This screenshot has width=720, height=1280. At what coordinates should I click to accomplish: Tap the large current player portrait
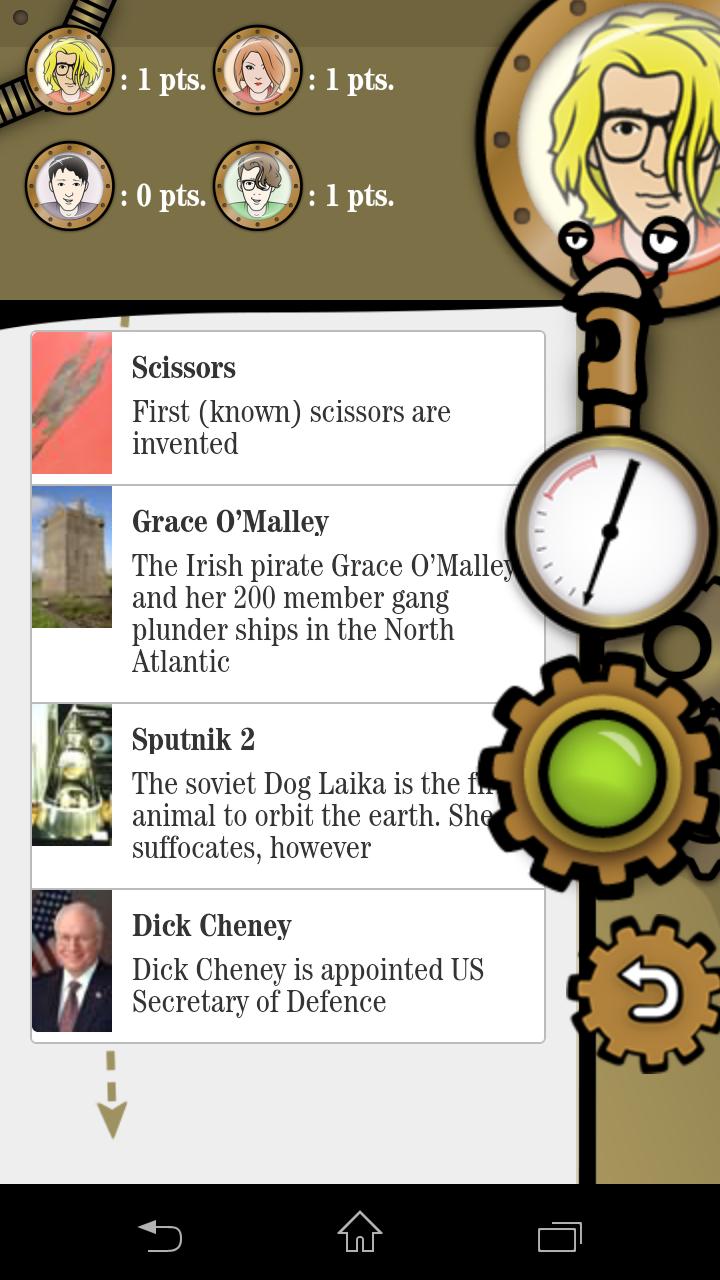(640, 130)
